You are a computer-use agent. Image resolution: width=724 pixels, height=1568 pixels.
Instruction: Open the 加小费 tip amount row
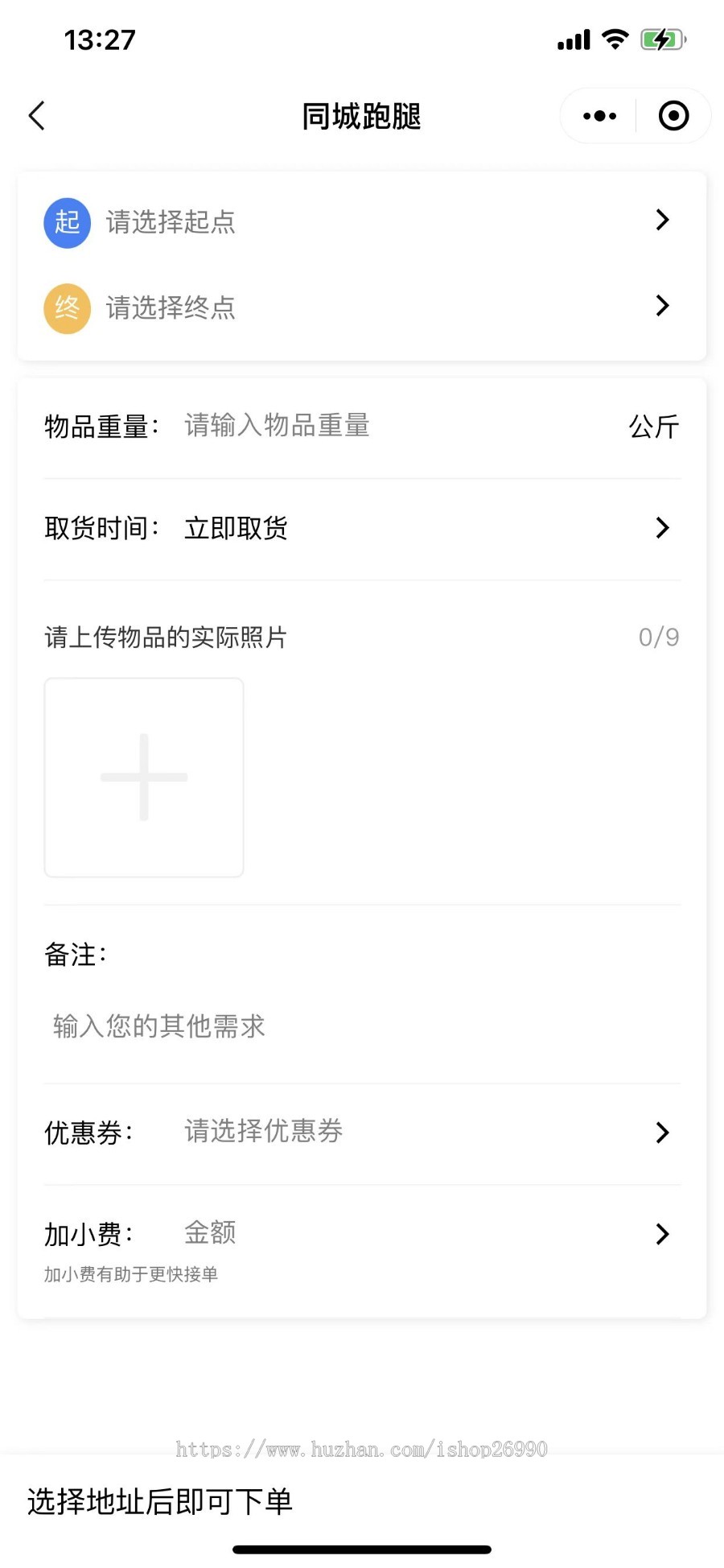click(x=360, y=1233)
